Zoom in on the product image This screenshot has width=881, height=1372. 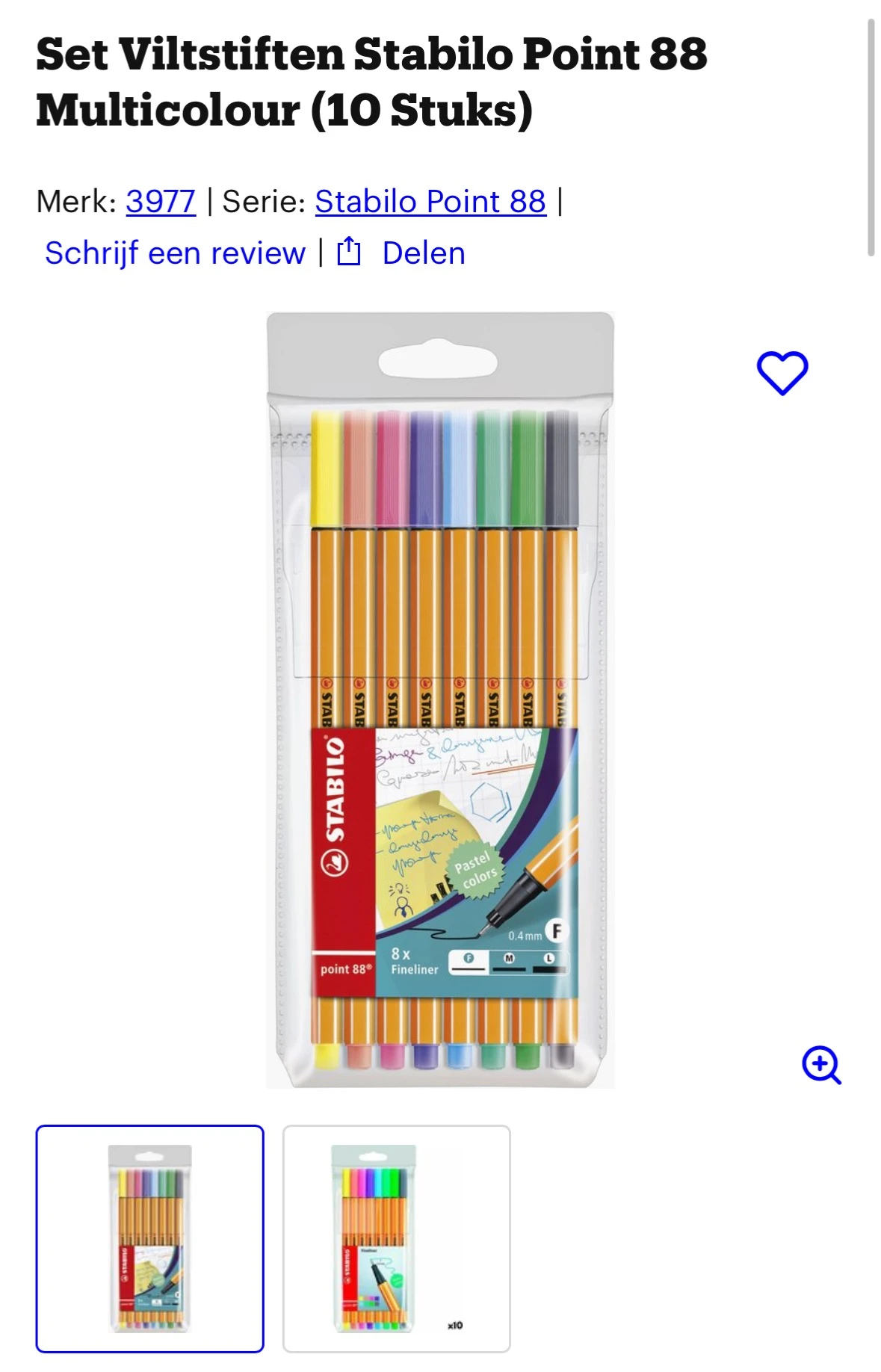click(x=821, y=1064)
